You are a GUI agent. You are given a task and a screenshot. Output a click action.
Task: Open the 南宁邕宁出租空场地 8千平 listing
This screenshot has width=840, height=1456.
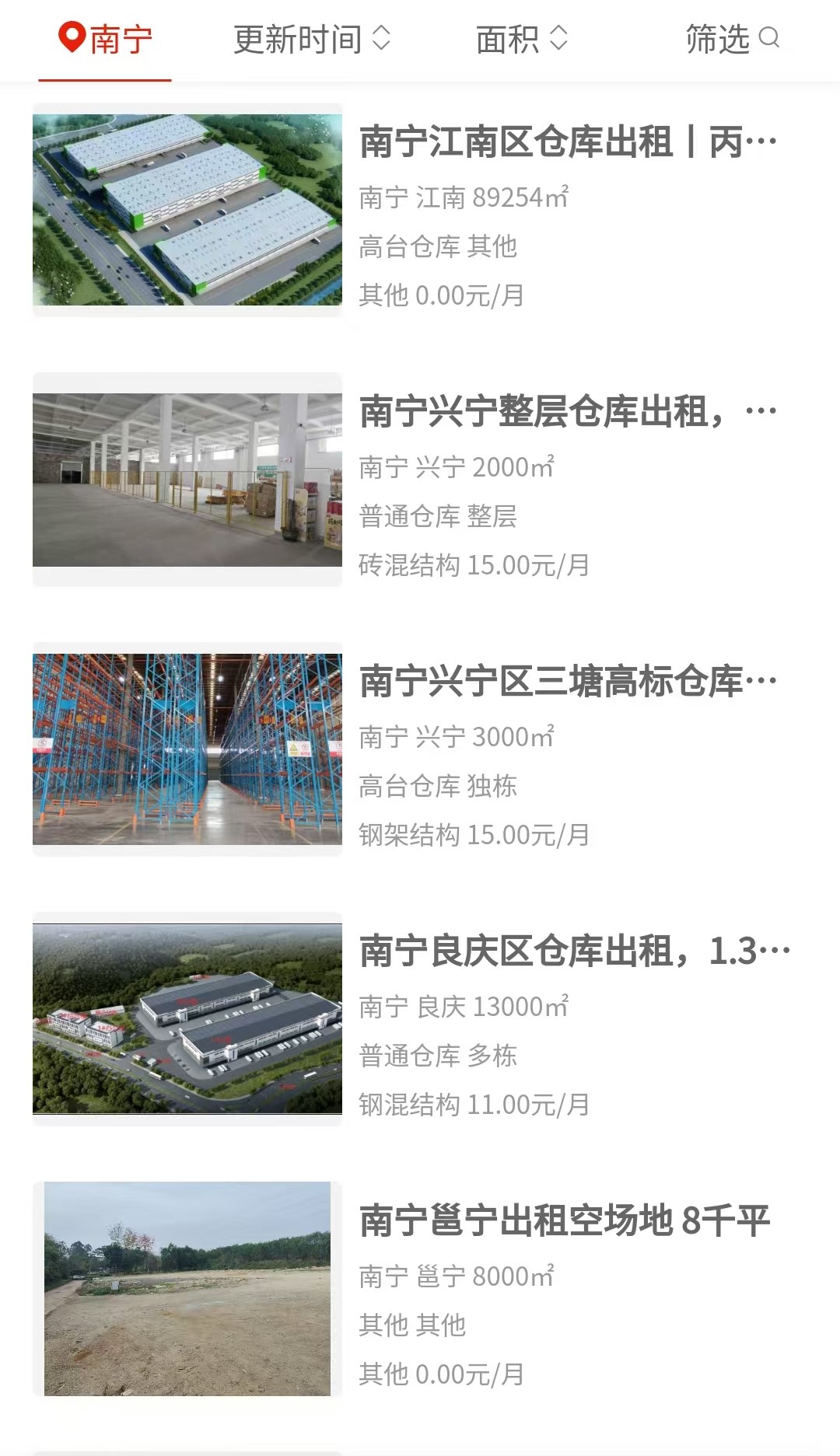(x=420, y=1289)
